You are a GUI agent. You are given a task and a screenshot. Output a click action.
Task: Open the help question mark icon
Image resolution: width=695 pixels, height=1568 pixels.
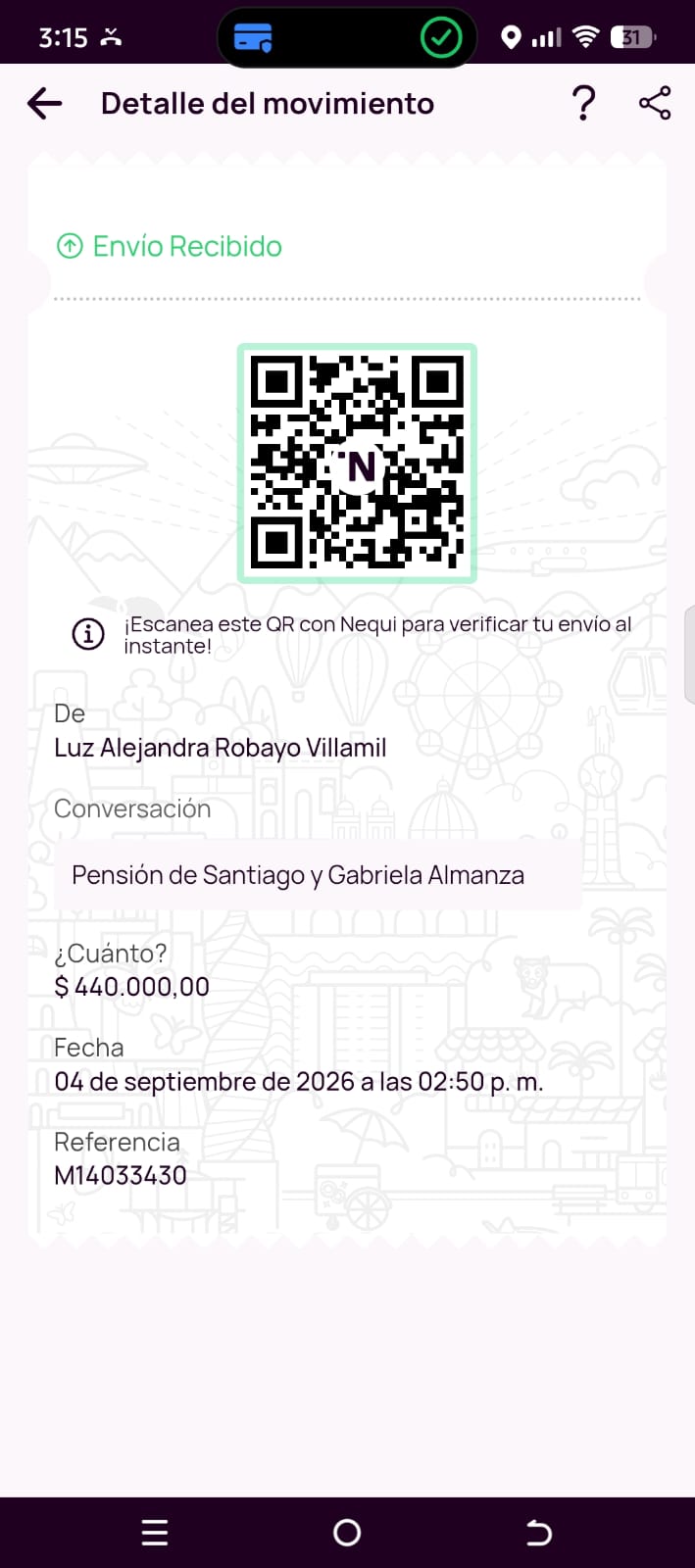[583, 103]
